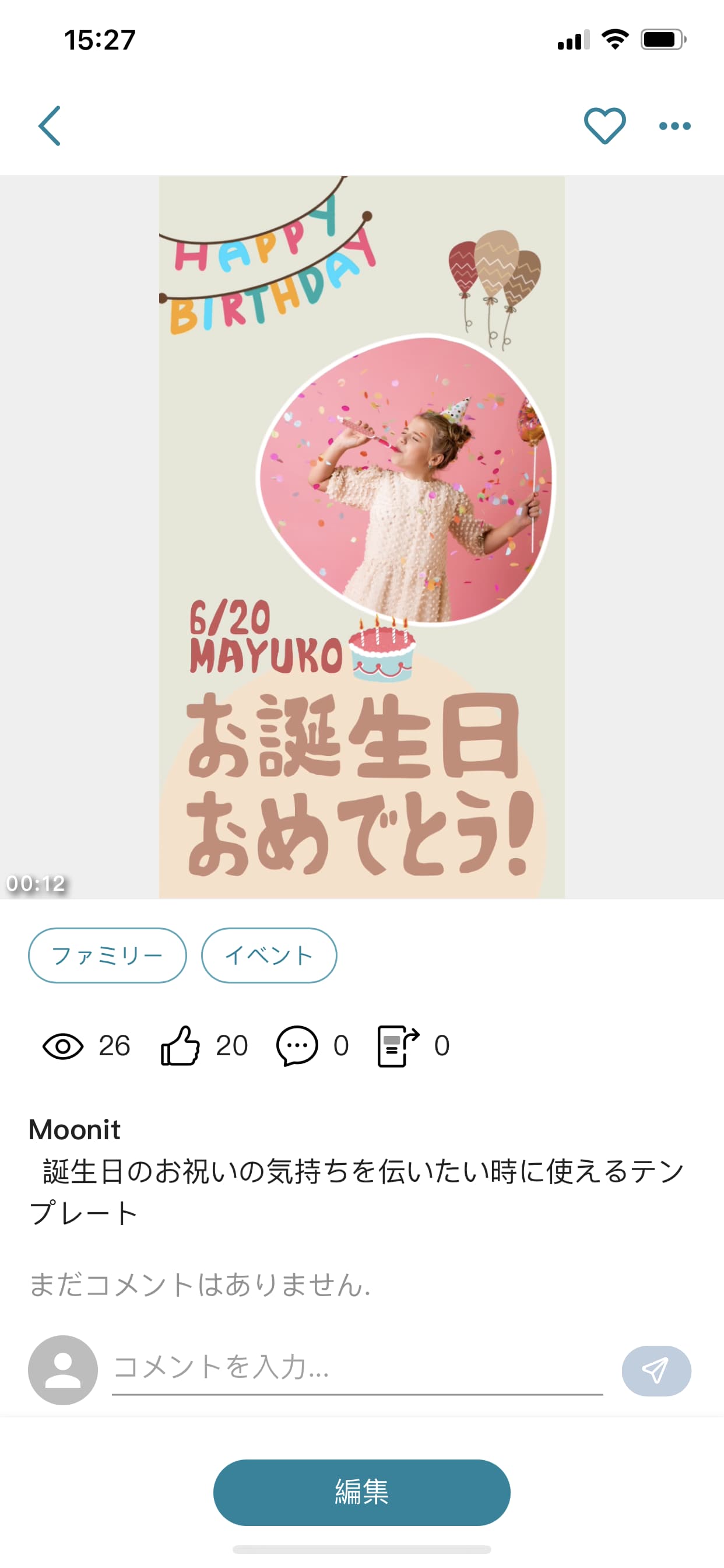Tap the コメントを入力 comment field
This screenshot has height=1568, width=724.
pyautogui.click(x=357, y=1367)
